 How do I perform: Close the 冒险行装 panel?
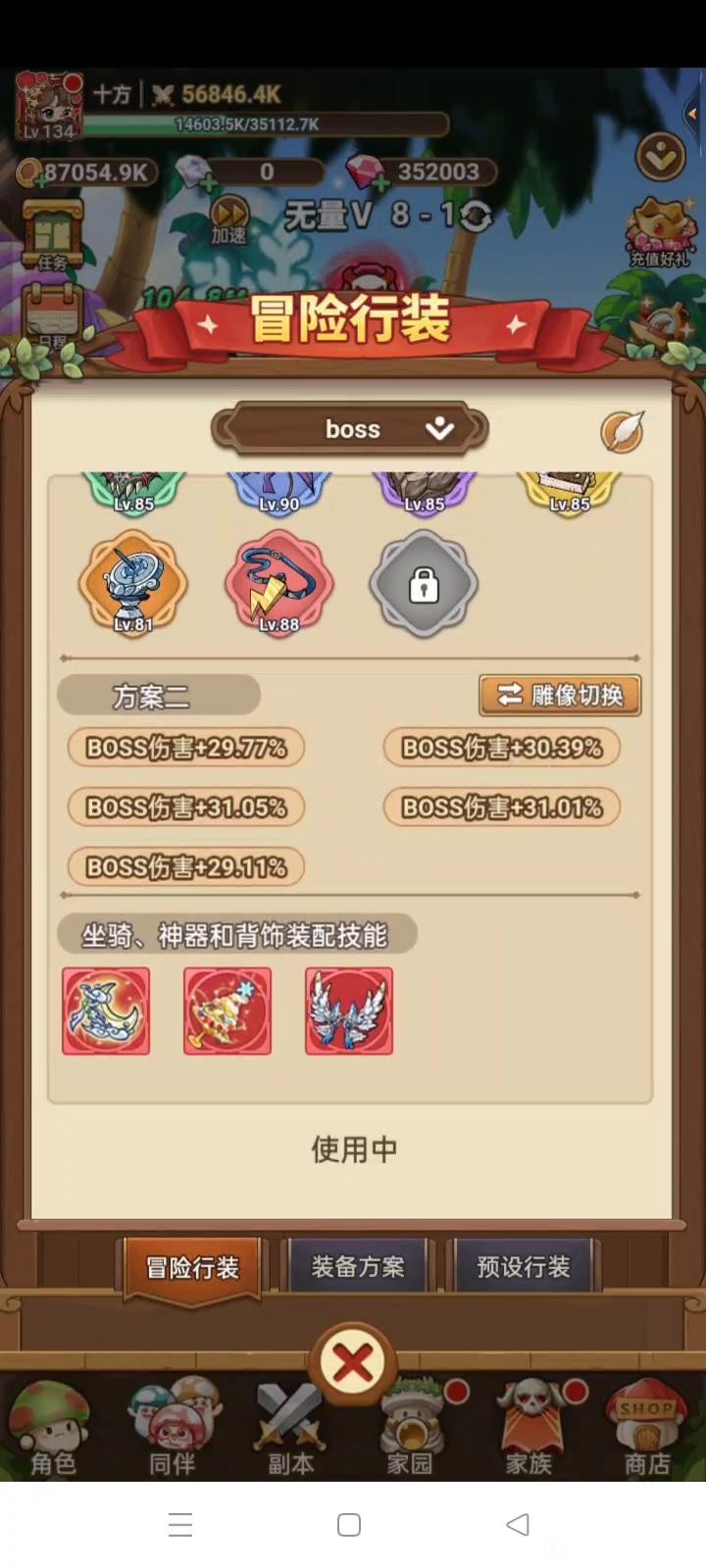coord(353,1362)
